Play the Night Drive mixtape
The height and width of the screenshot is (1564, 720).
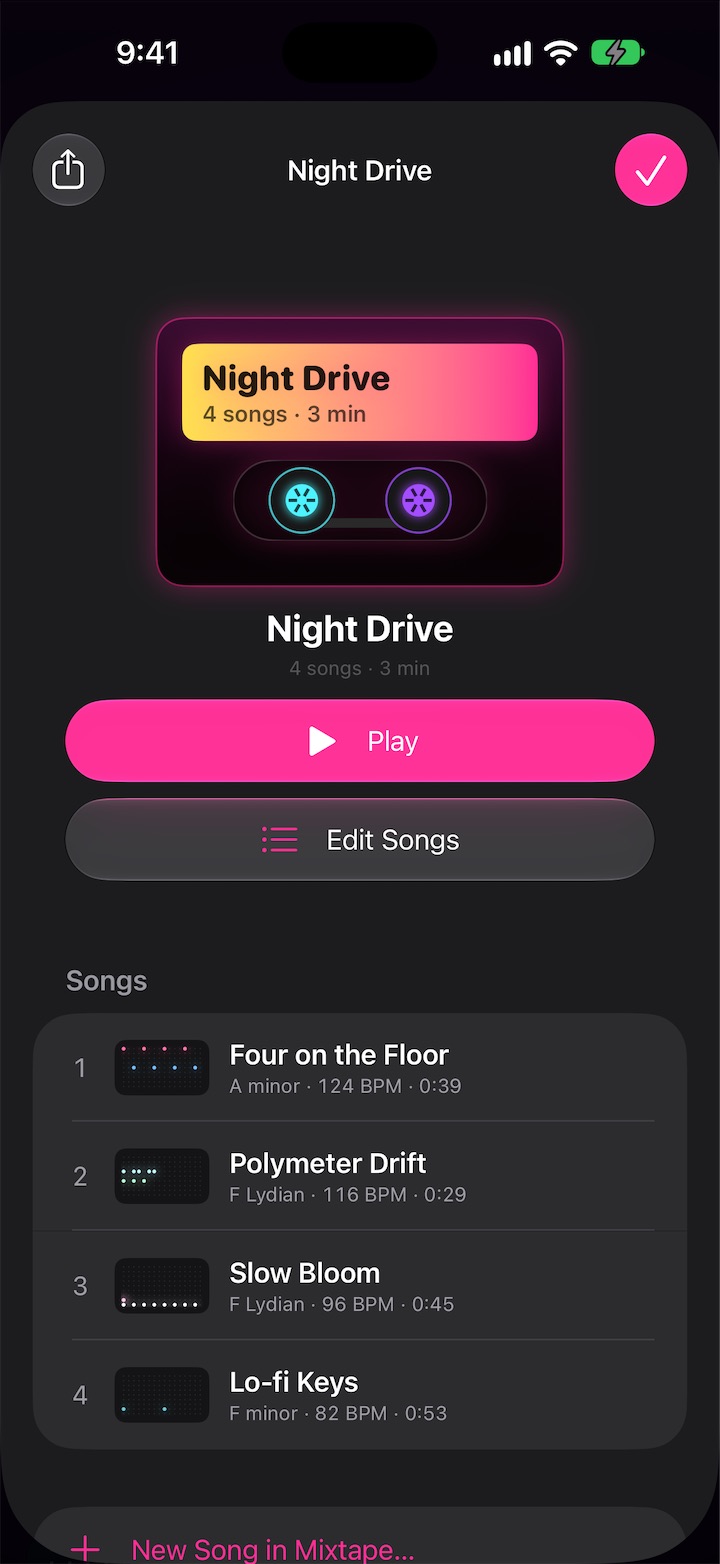pos(360,741)
